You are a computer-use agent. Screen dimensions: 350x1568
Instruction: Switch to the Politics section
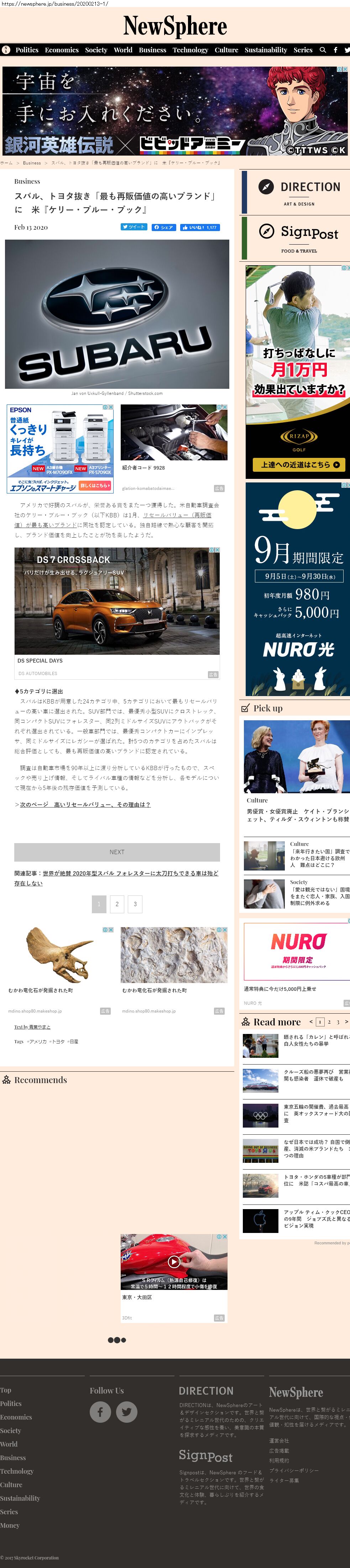pos(27,50)
